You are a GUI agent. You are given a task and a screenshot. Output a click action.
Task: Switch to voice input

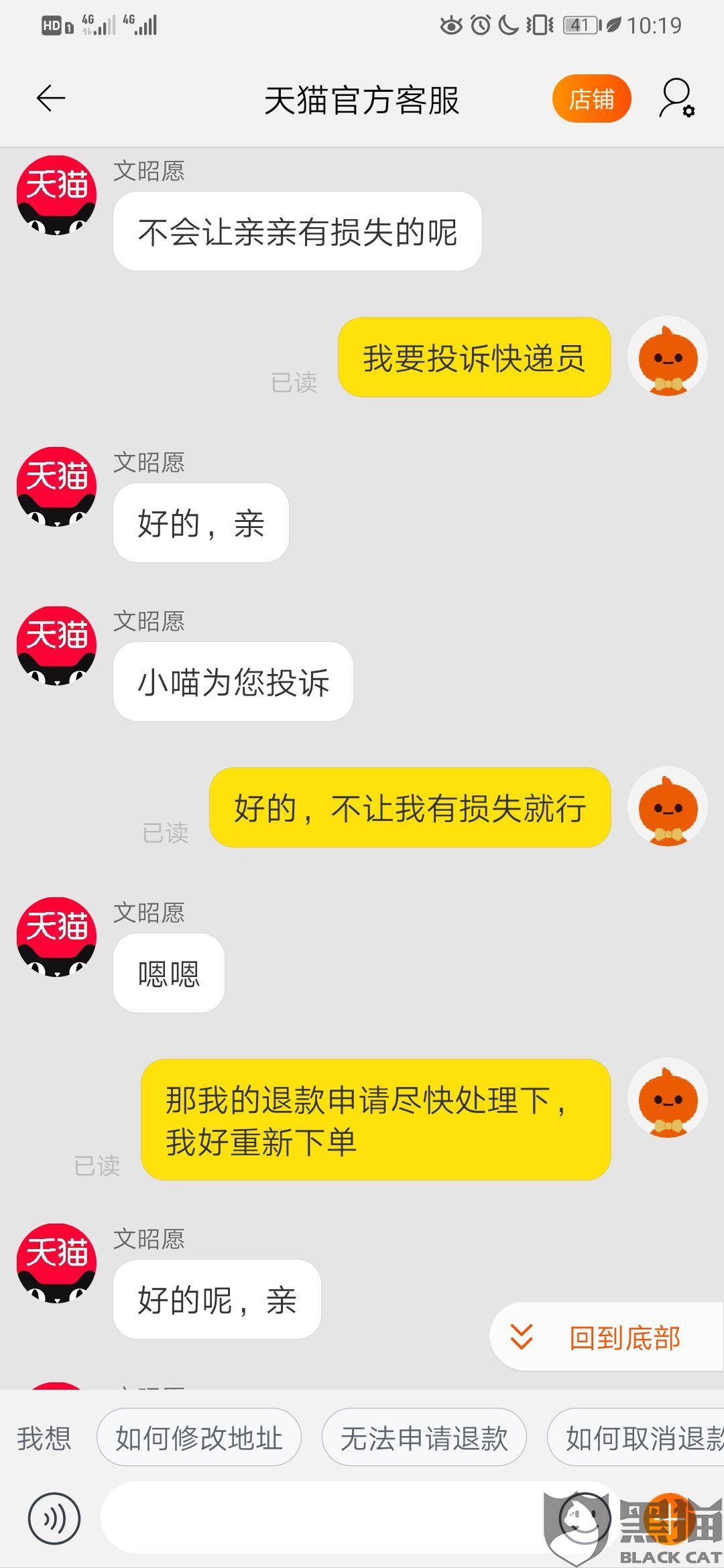coord(54,1518)
